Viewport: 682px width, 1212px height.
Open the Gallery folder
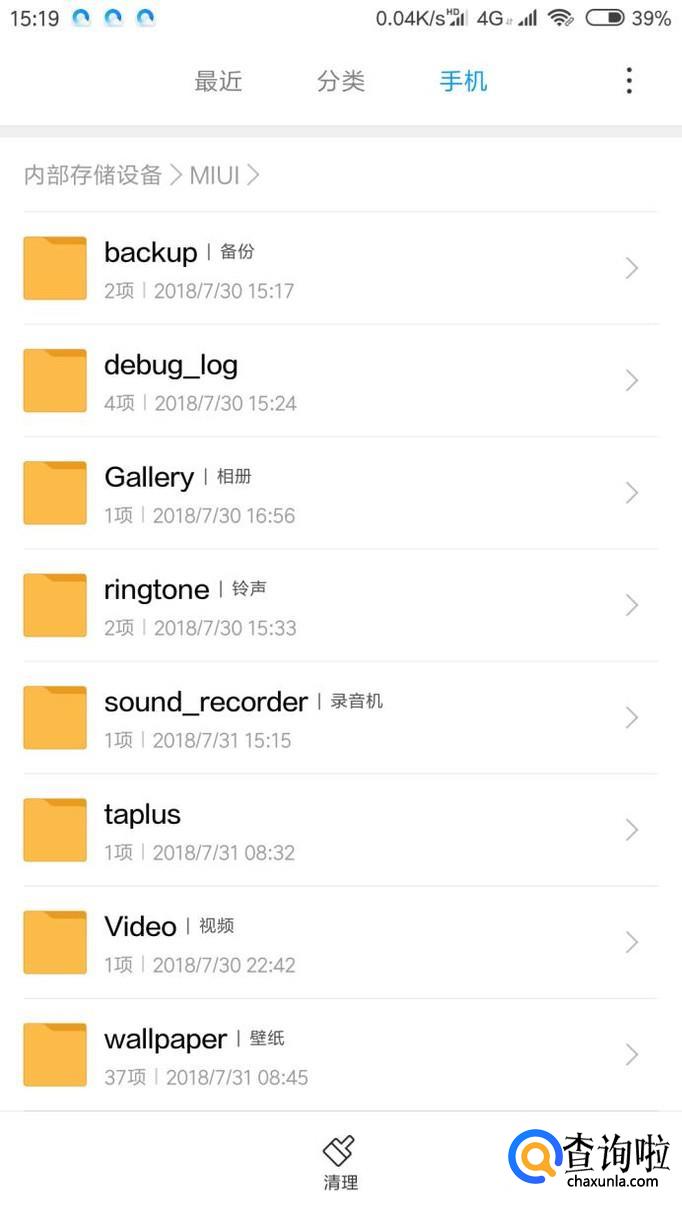tap(340, 493)
